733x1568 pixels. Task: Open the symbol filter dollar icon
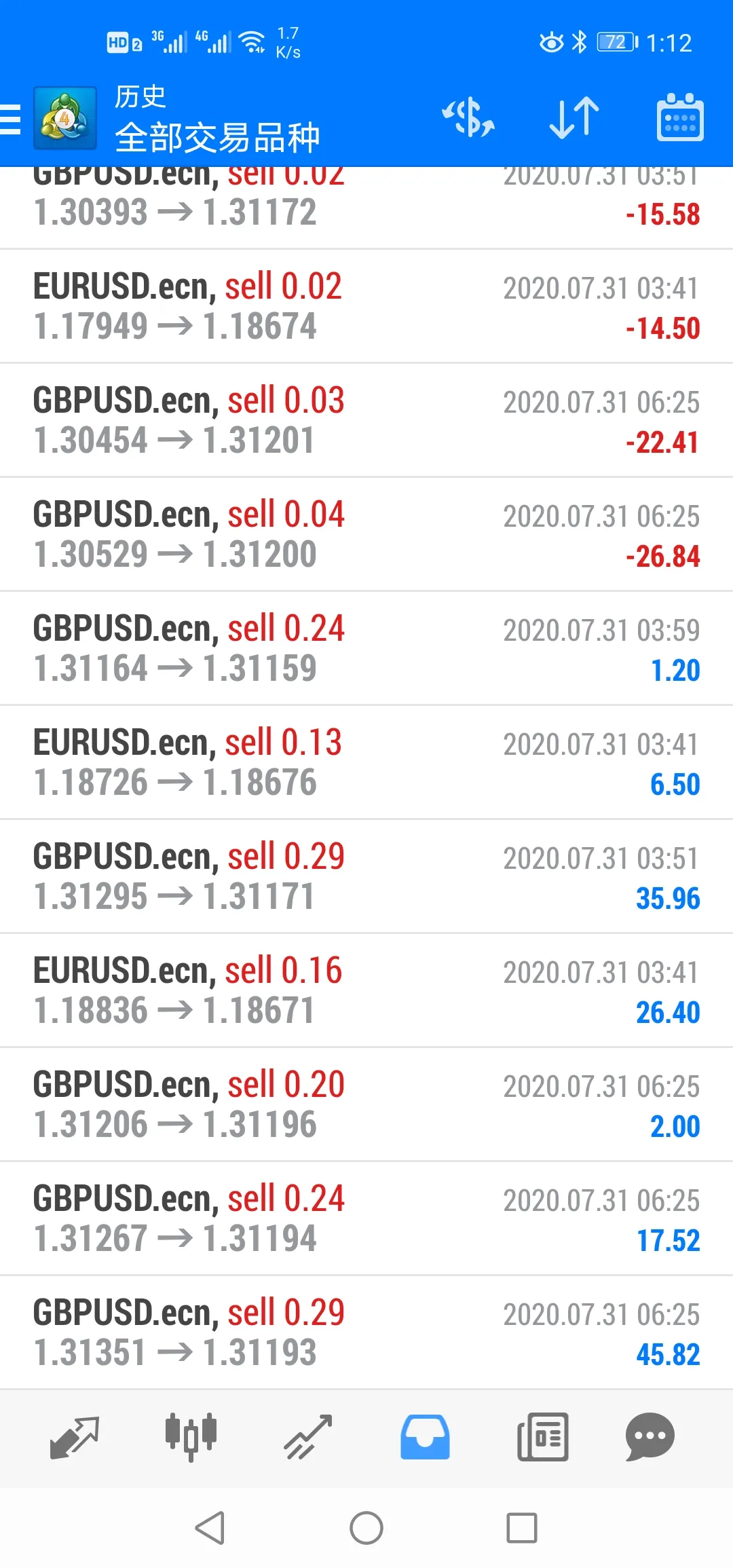(x=468, y=118)
